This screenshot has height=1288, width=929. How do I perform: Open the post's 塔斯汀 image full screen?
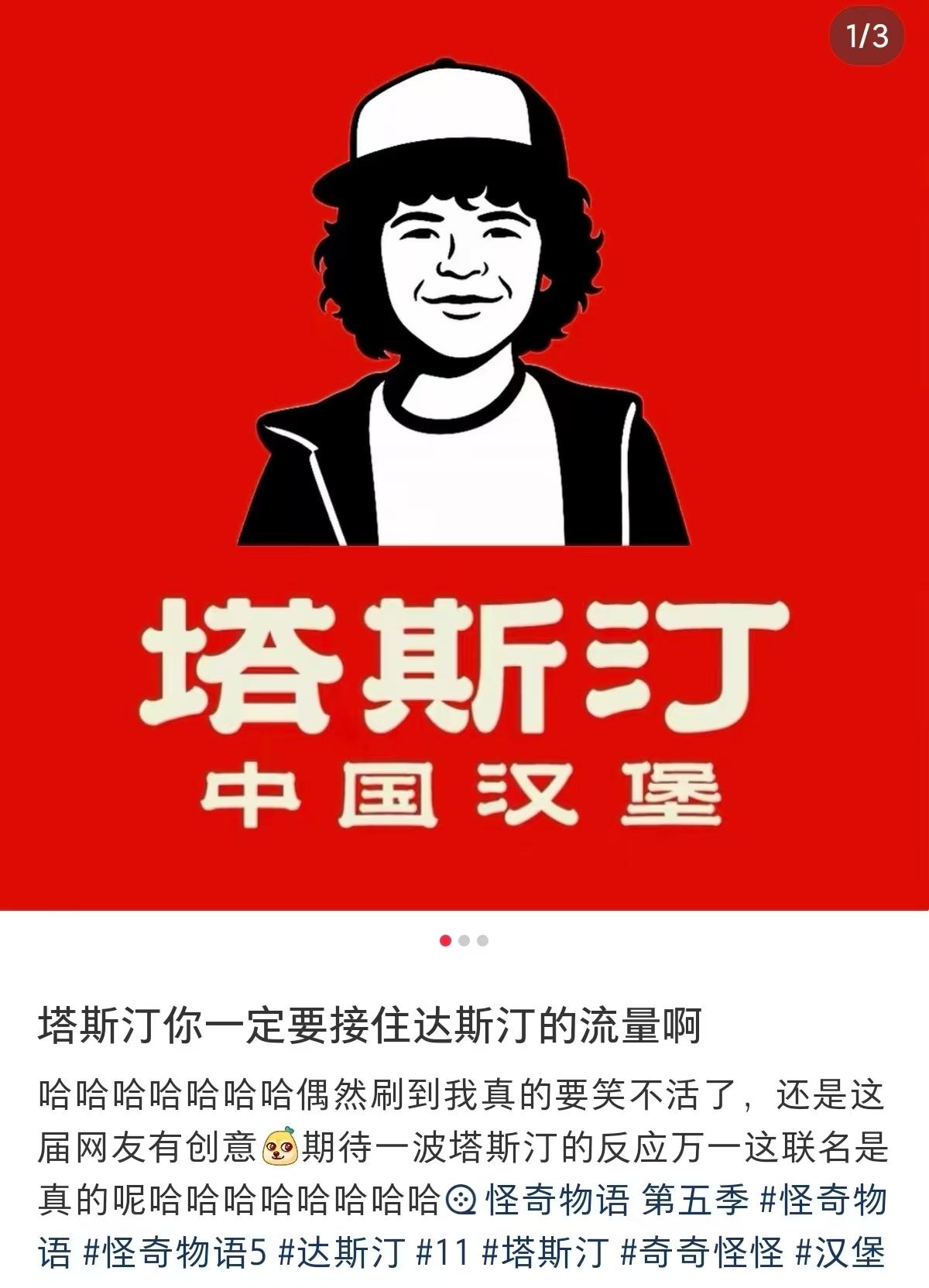click(464, 455)
